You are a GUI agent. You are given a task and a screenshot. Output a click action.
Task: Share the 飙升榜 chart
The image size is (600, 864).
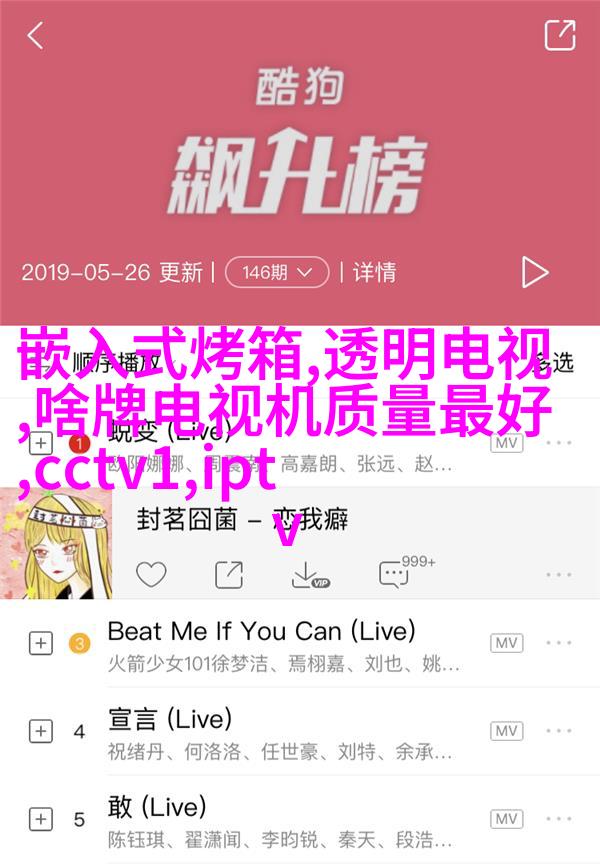click(559, 36)
